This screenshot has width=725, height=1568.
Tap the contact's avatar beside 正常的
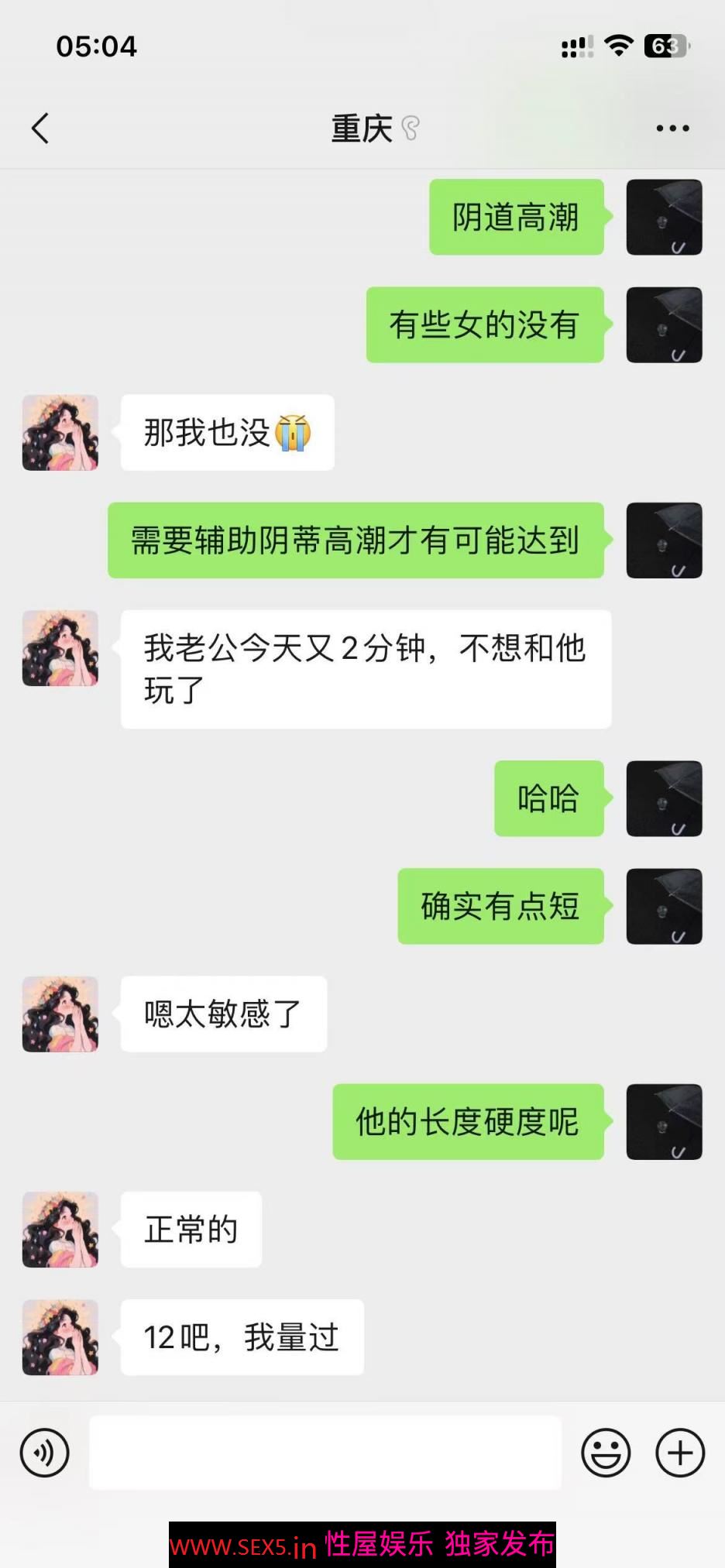60,1230
